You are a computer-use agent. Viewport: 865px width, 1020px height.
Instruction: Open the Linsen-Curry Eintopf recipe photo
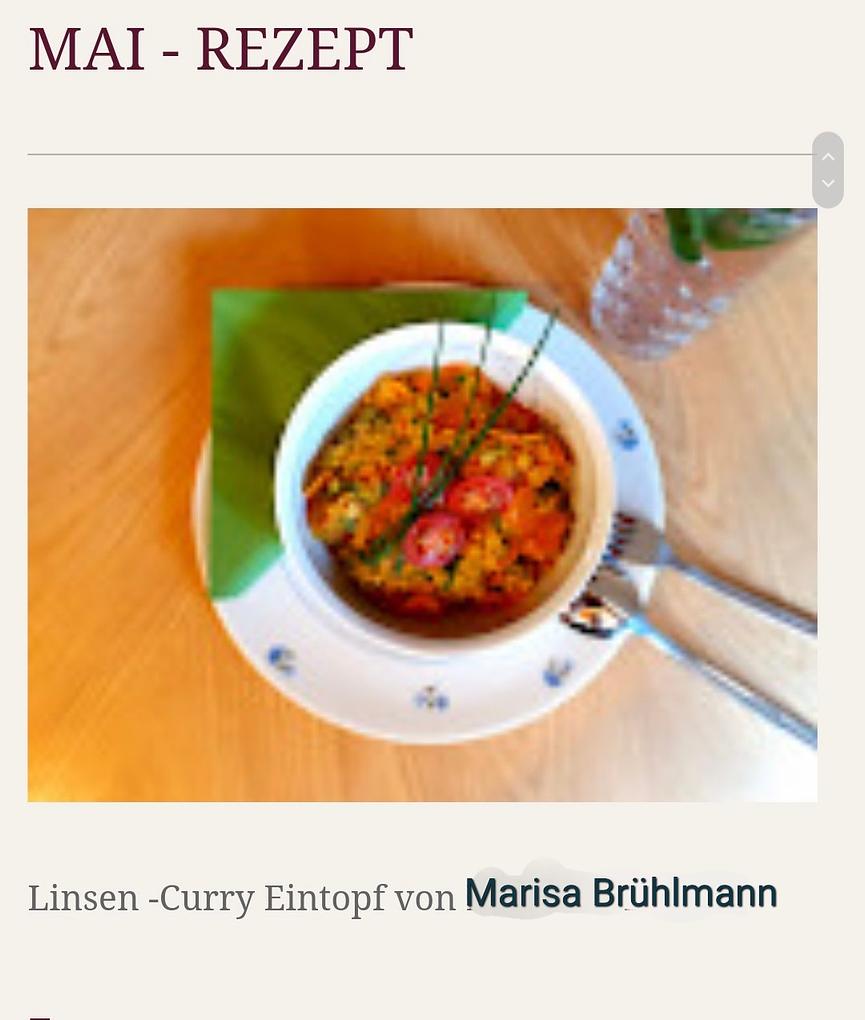(422, 504)
